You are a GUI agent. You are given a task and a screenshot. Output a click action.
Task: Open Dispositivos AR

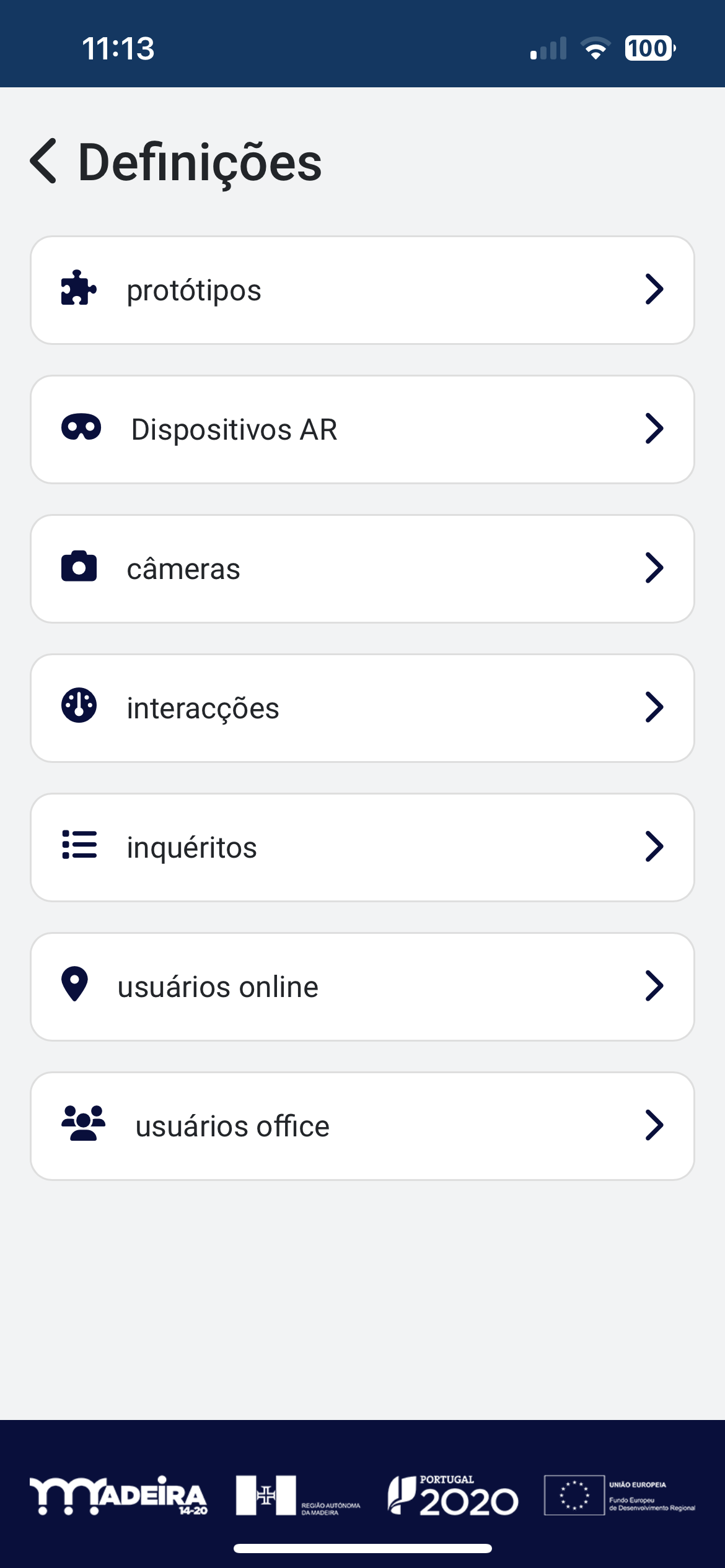pos(362,429)
